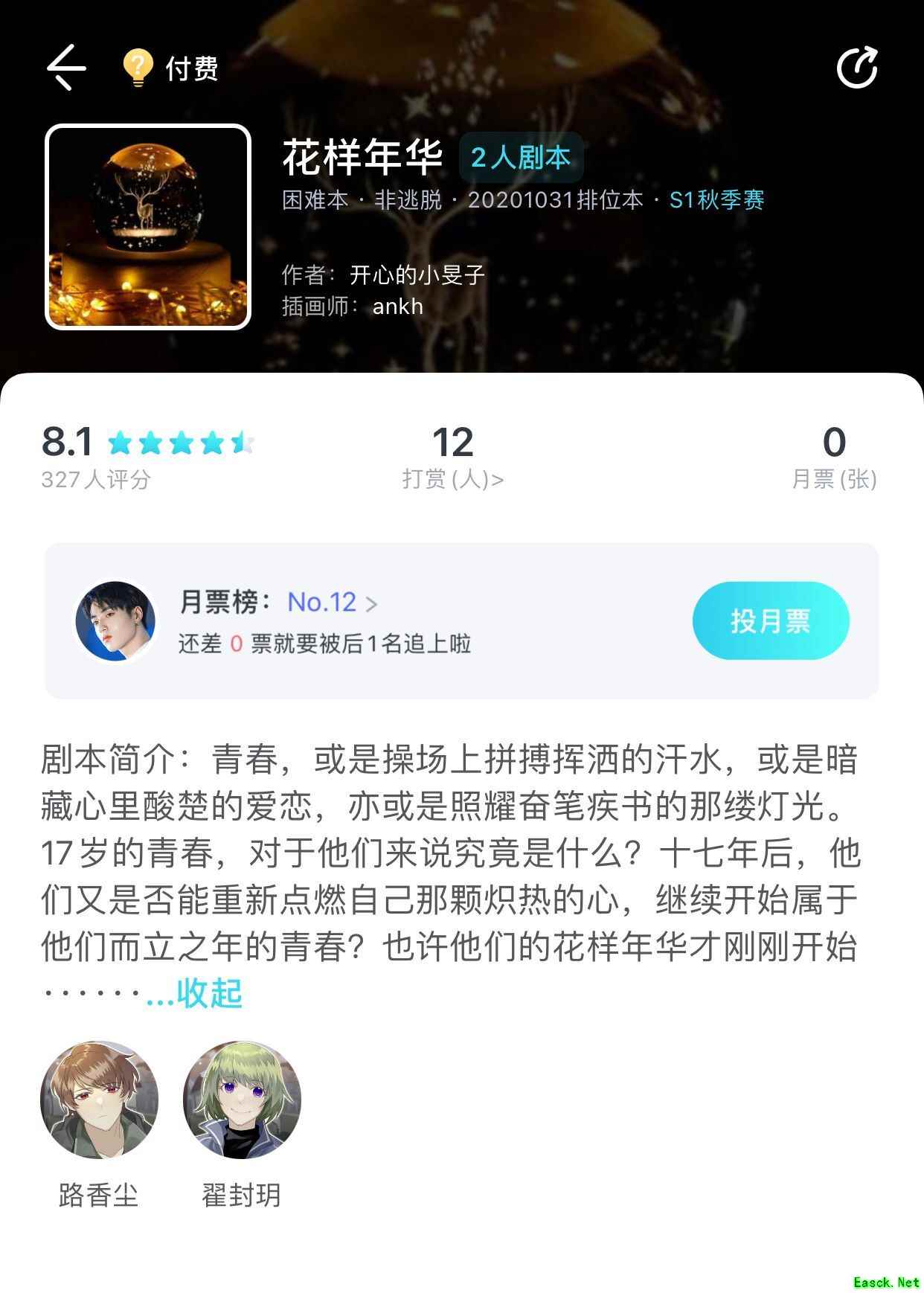
Task: Share this script via the share icon
Action: coord(857,68)
